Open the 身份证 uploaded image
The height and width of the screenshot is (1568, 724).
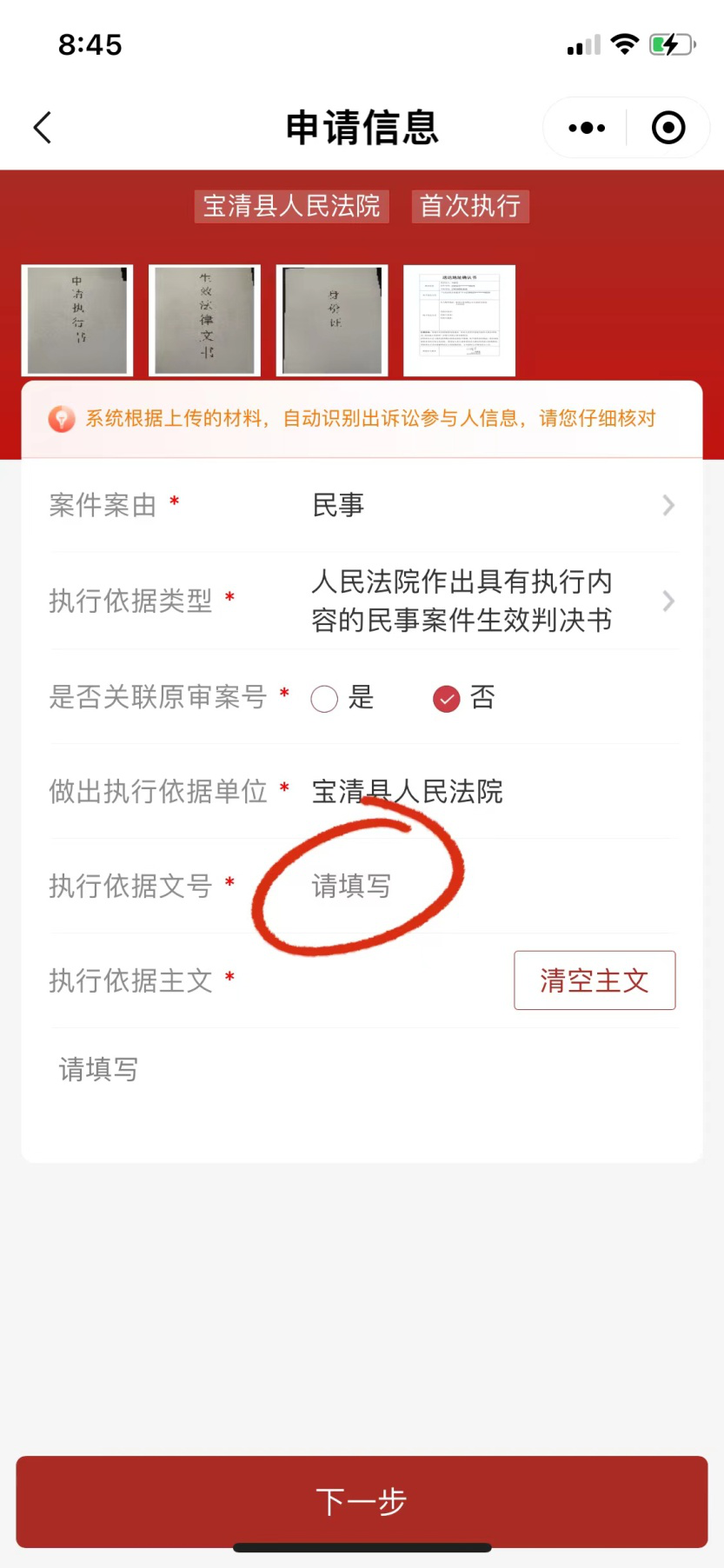click(x=332, y=321)
